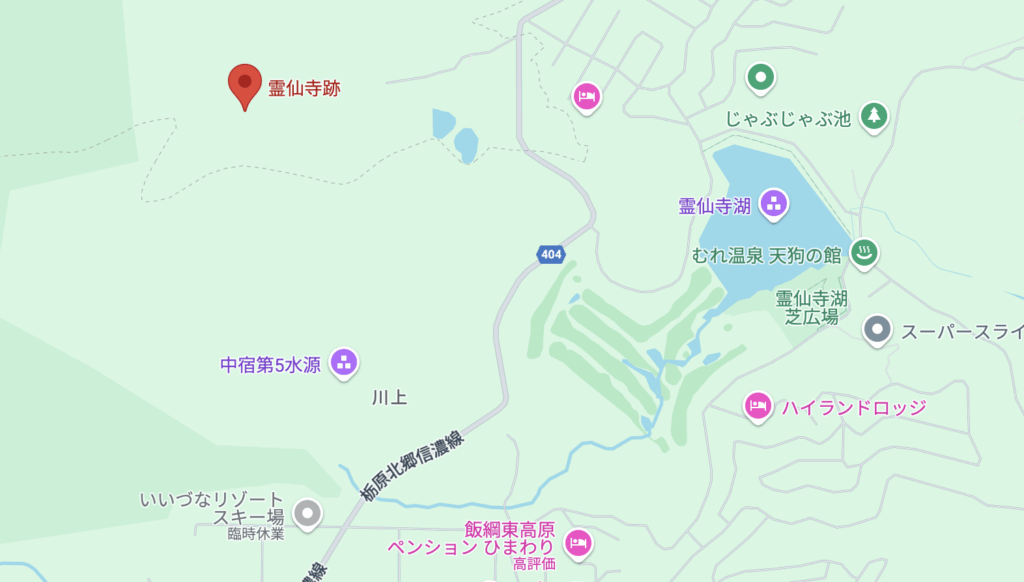Viewport: 1024px width, 582px height.
Task: Select the 中宿第5水源 marker
Action: click(344, 362)
